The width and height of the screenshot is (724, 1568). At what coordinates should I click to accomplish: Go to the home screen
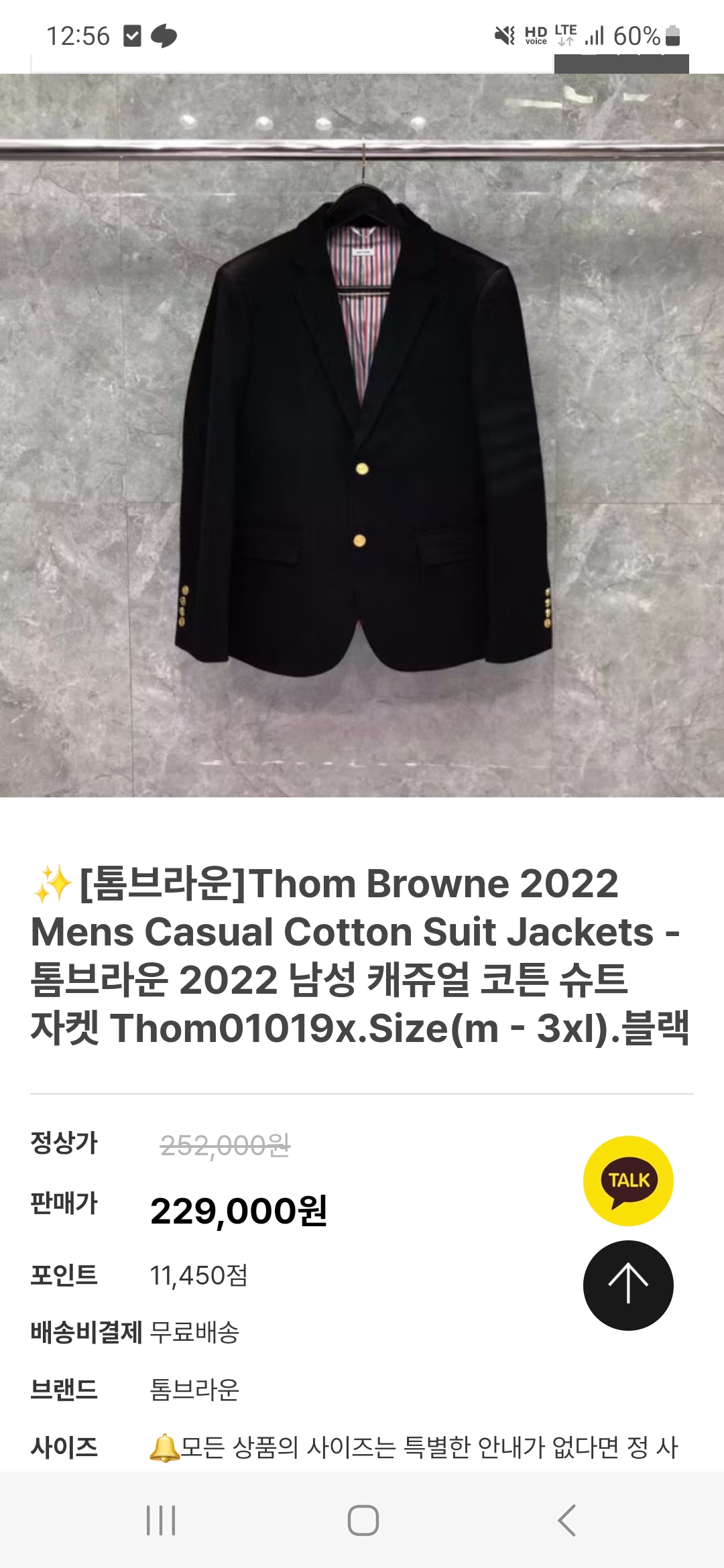[x=363, y=1520]
